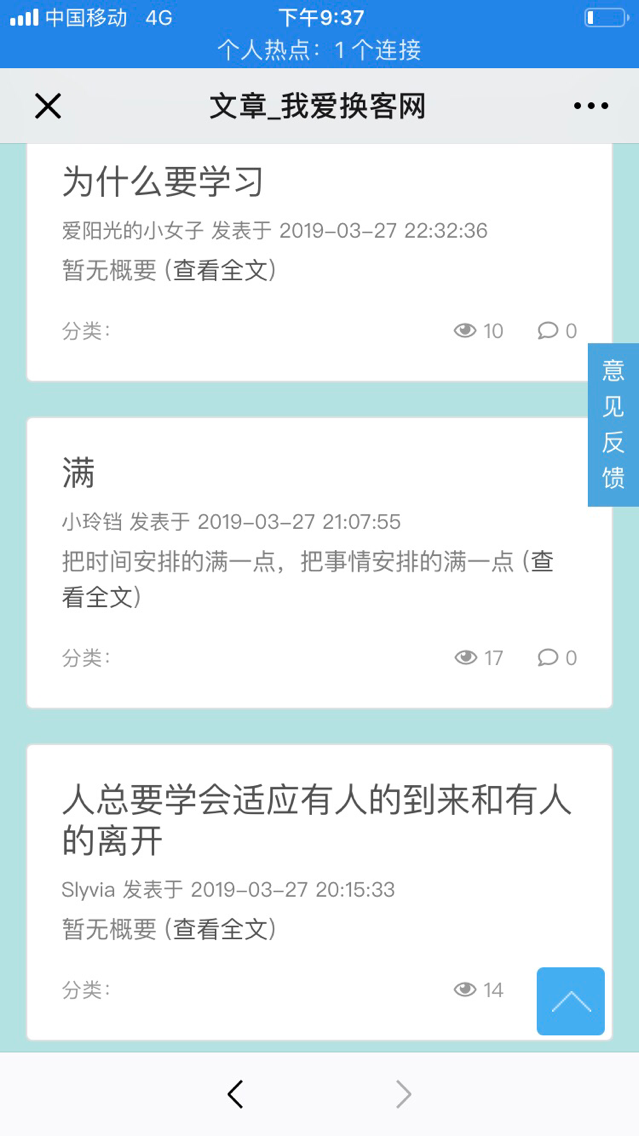
Task: Open the 意见反馈 feedback tab
Action: click(613, 424)
